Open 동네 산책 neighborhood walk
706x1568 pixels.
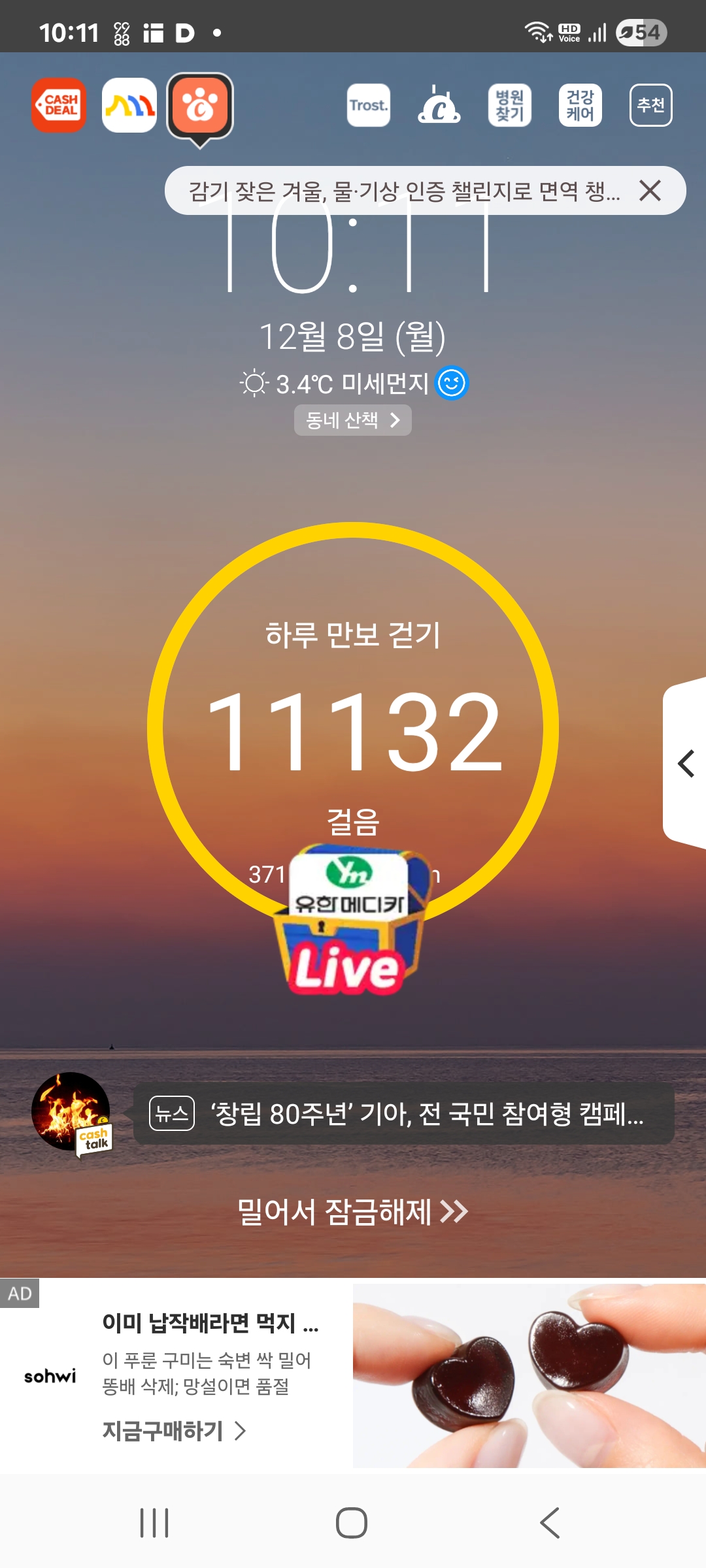tap(352, 420)
